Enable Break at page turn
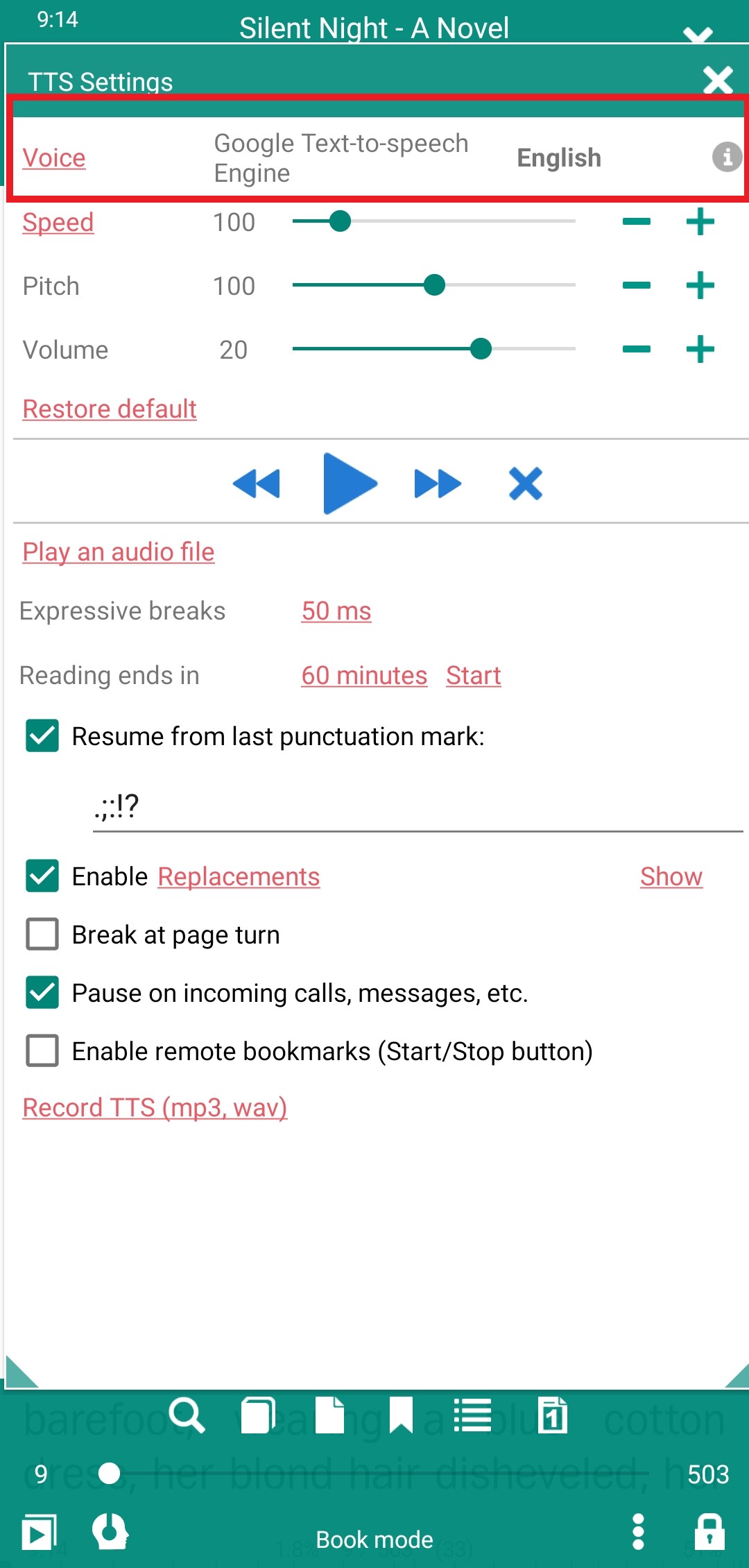749x1568 pixels. pos(42,935)
